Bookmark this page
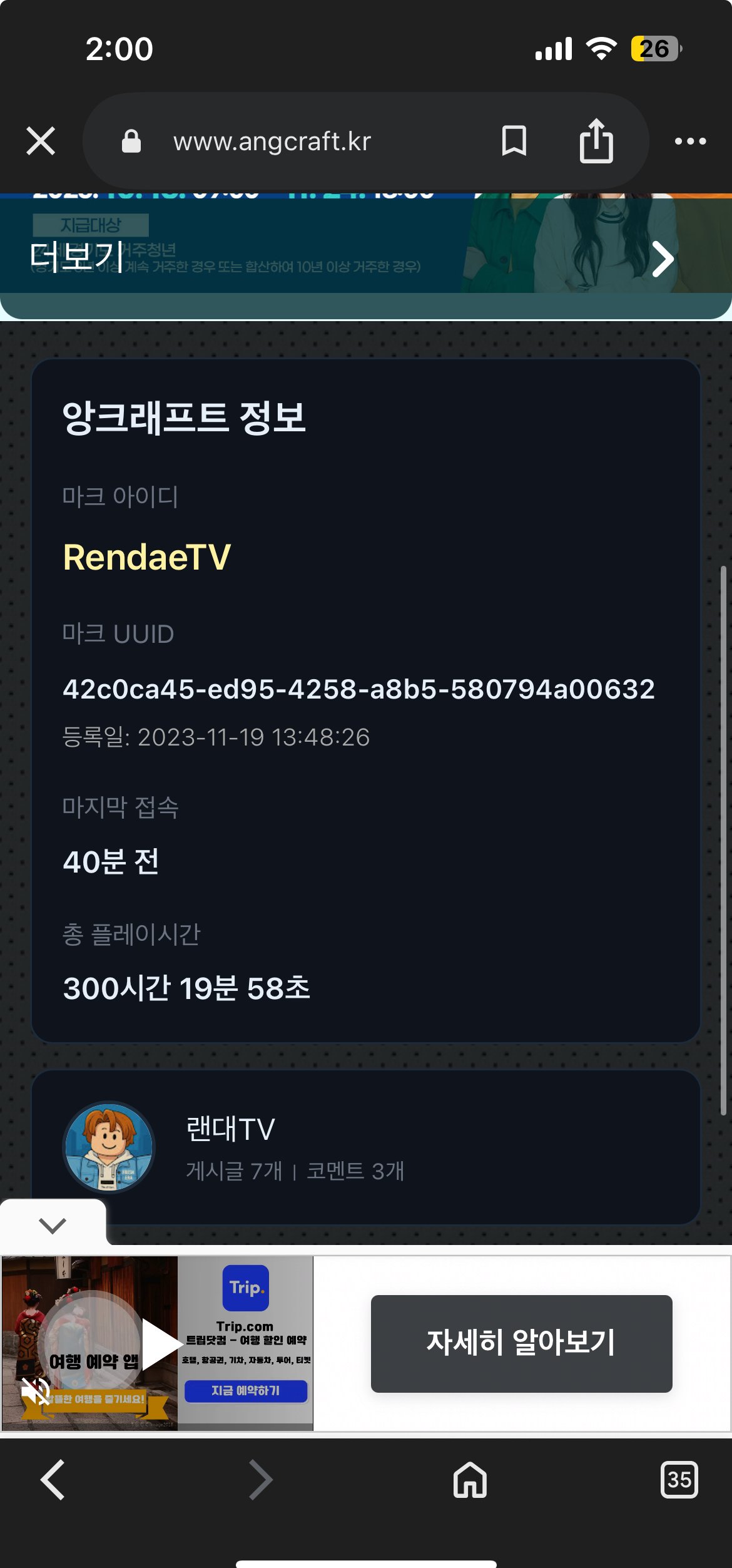Viewport: 732px width, 1568px height. [x=514, y=141]
